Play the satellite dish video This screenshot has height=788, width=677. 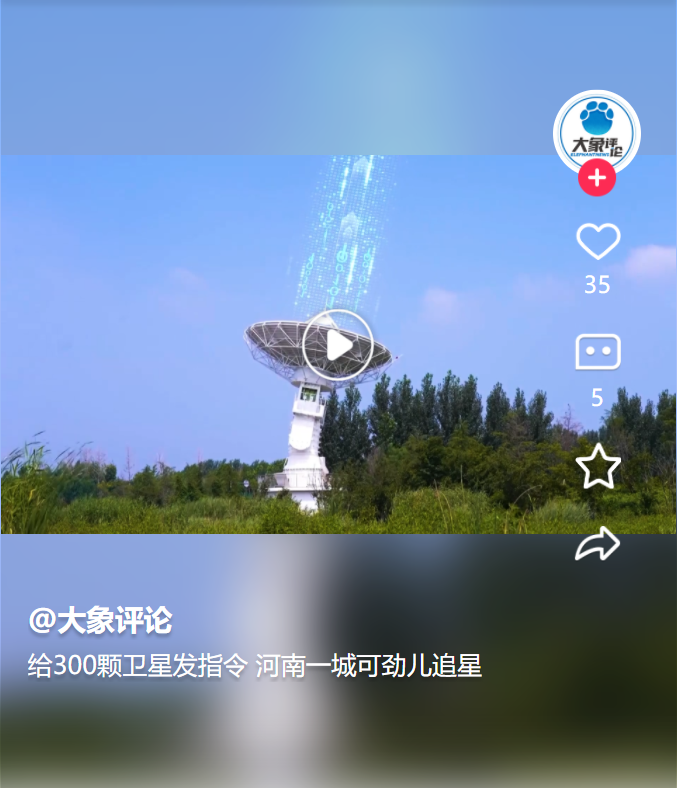tap(338, 346)
